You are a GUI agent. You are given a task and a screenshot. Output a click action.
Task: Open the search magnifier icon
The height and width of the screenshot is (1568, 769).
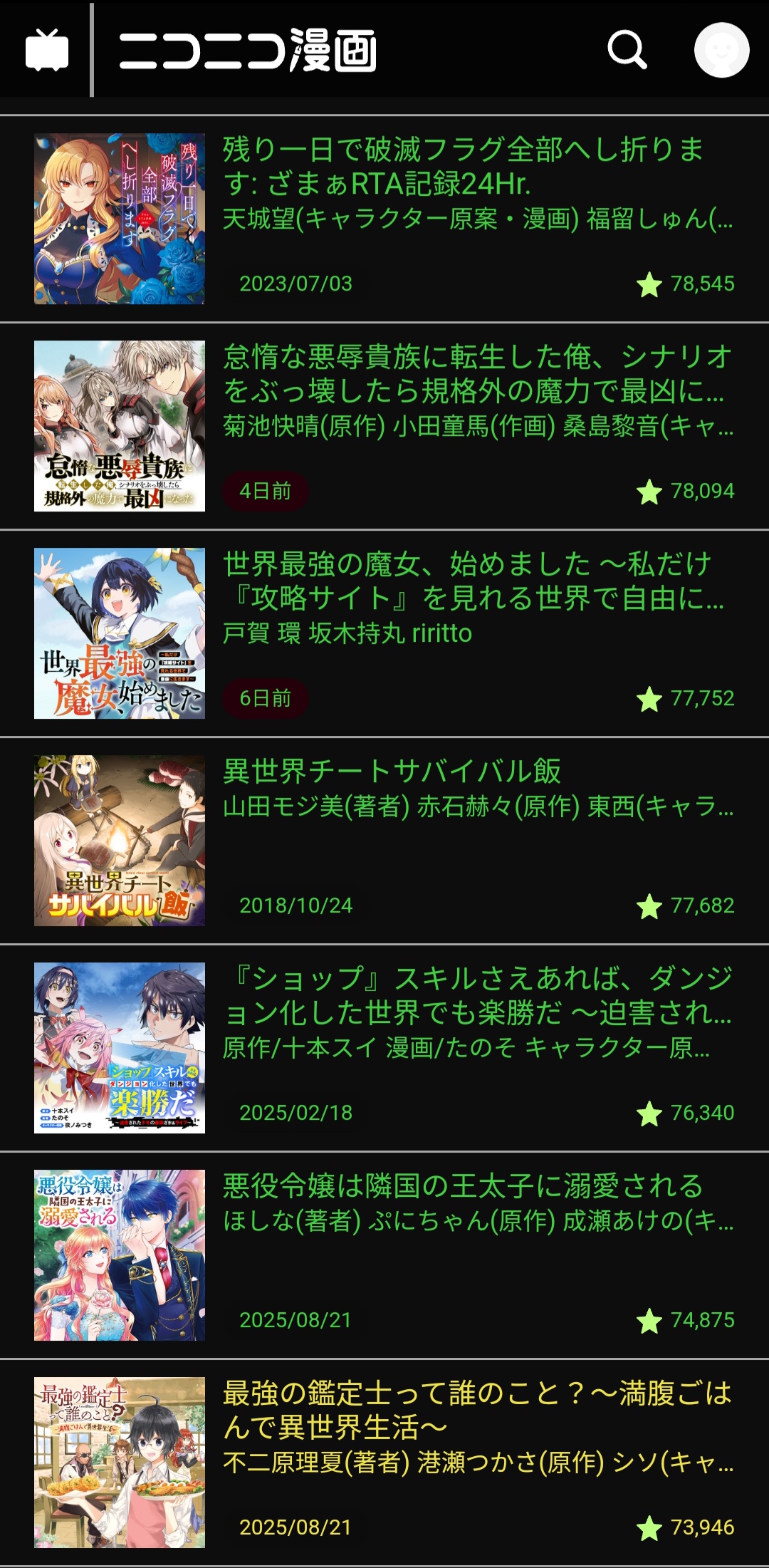tap(627, 50)
